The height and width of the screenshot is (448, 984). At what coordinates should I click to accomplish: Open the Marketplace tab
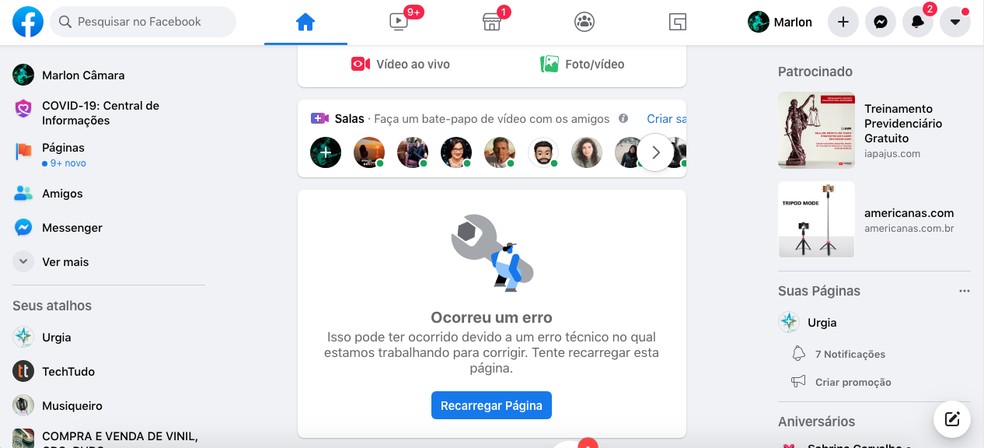(x=491, y=22)
